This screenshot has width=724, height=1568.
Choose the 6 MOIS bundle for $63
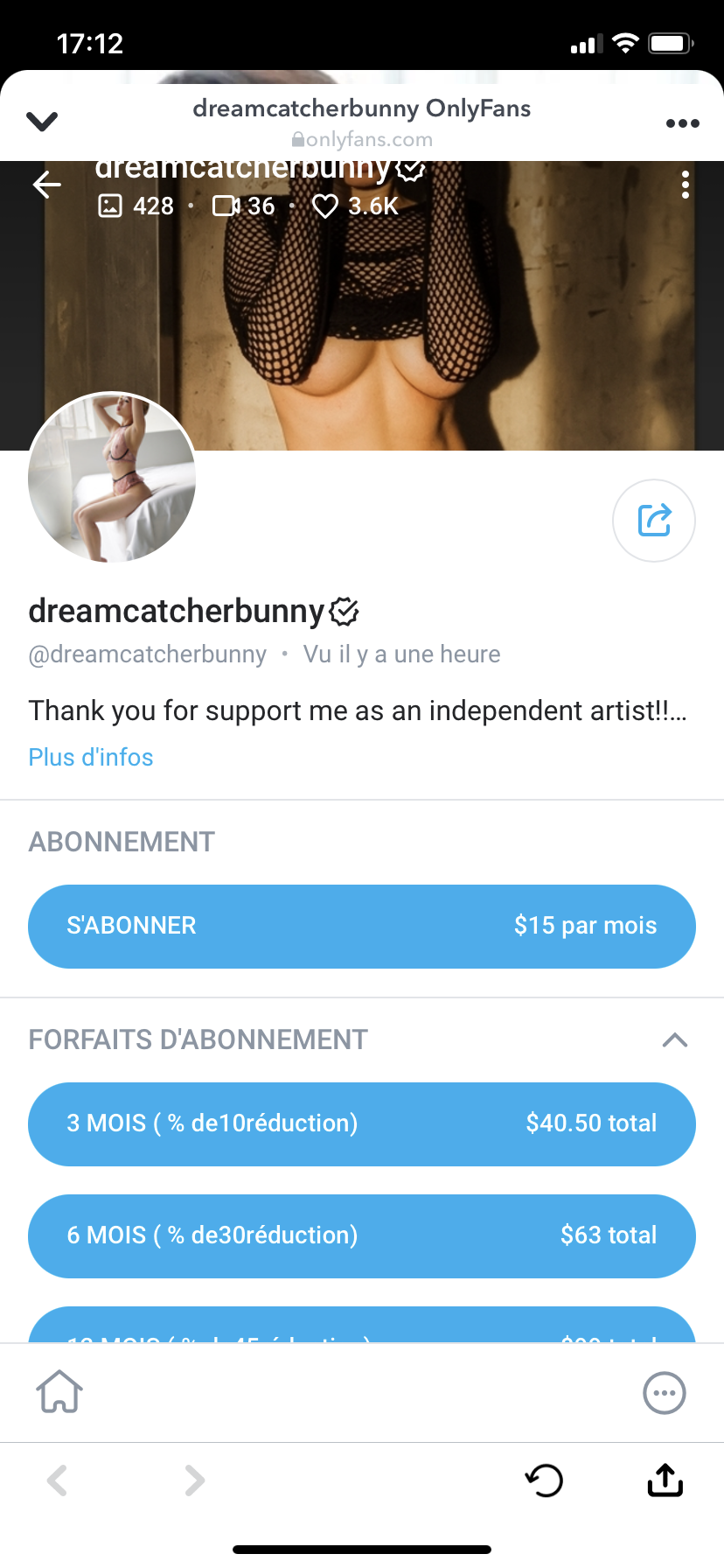(362, 1236)
